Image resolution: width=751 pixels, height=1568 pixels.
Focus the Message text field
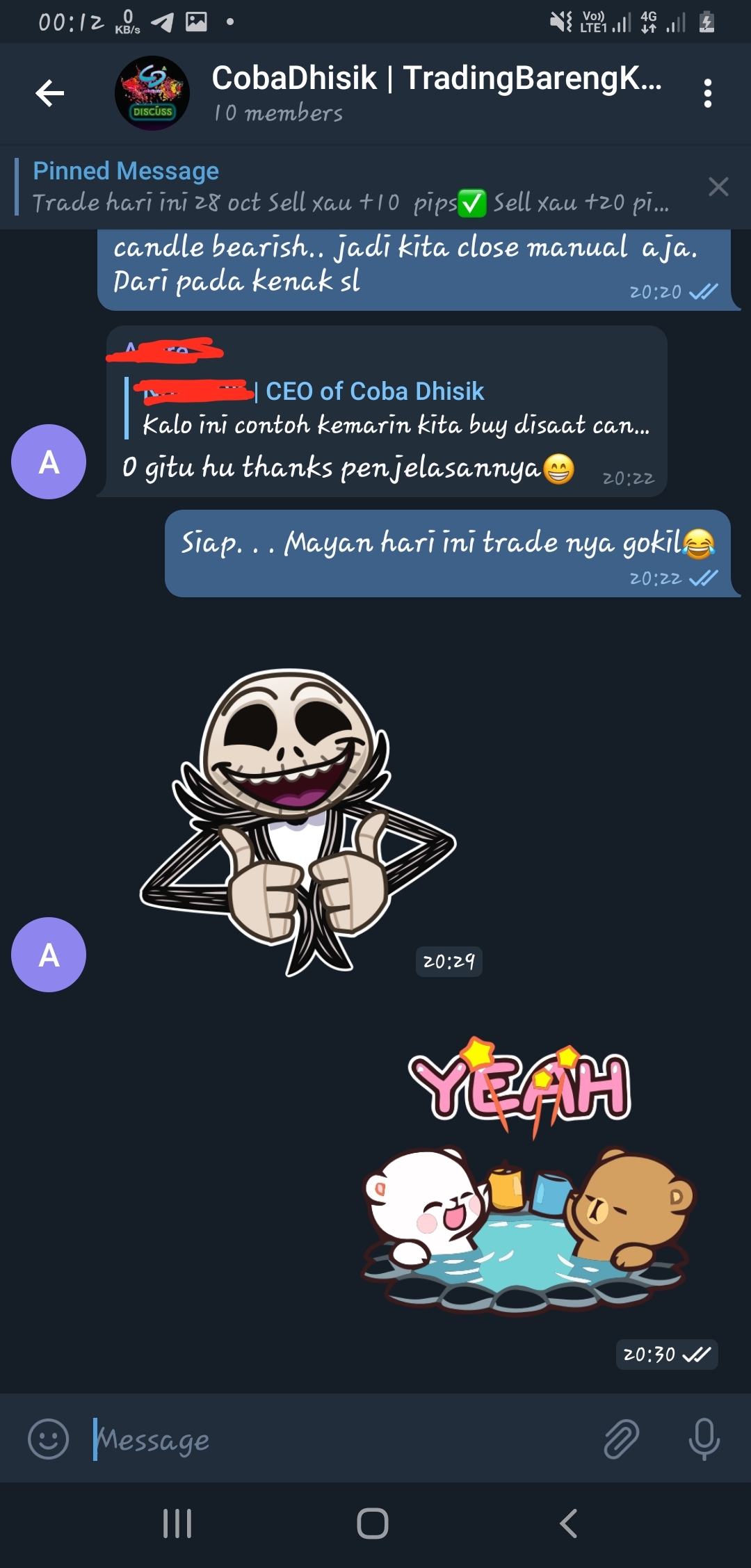[341, 1439]
